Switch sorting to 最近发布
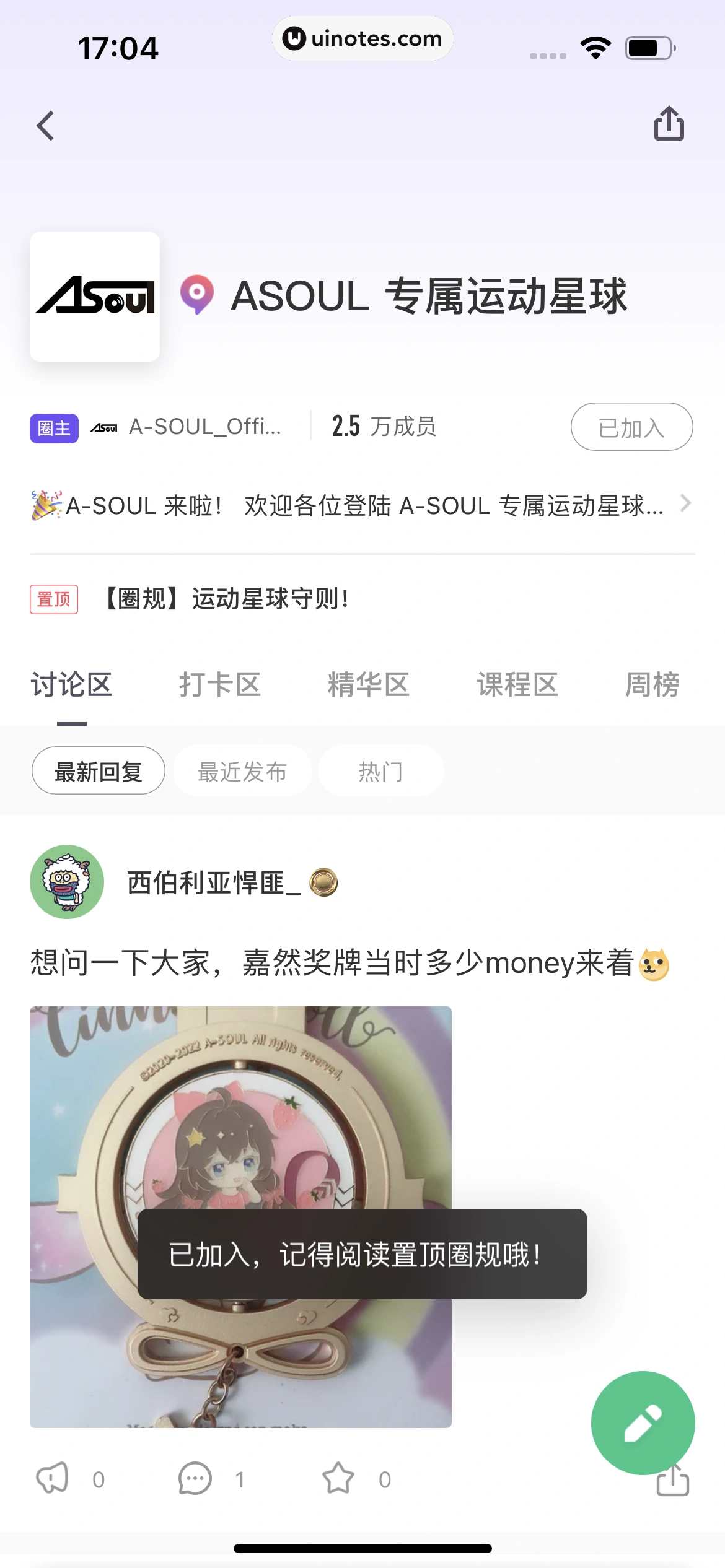Image resolution: width=725 pixels, height=1568 pixels. (x=242, y=770)
